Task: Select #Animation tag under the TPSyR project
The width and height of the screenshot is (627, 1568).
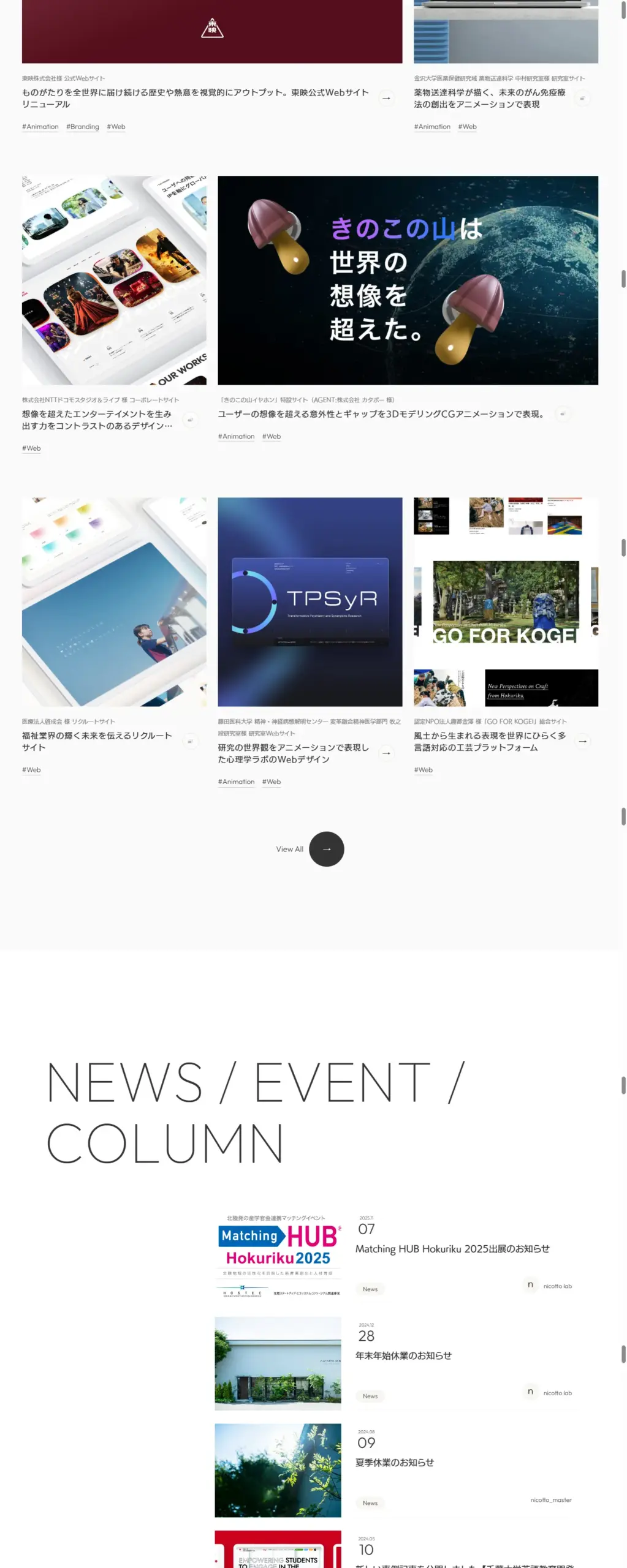Action: tap(236, 782)
